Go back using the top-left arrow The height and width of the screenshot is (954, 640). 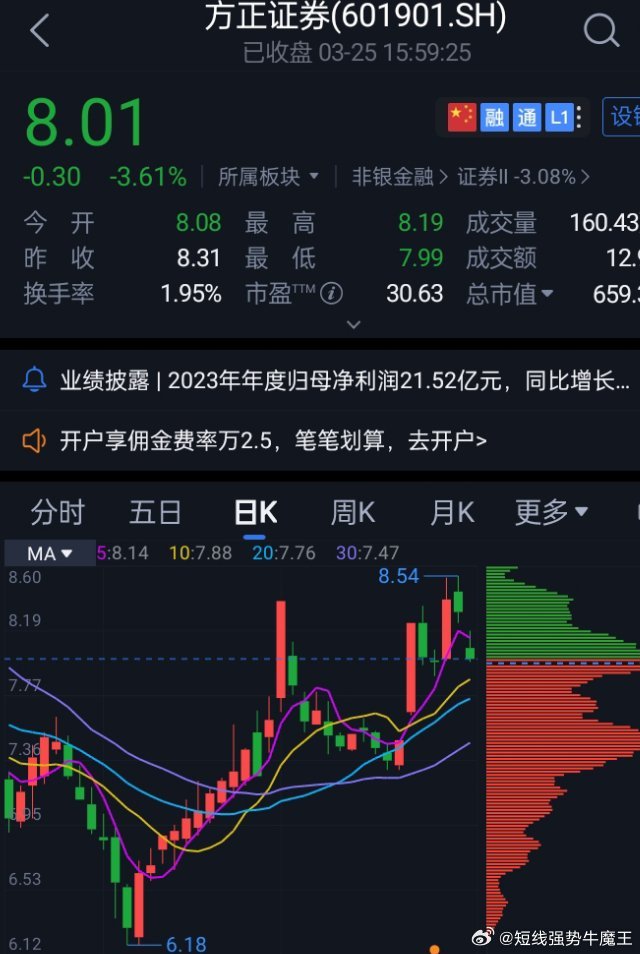click(40, 31)
